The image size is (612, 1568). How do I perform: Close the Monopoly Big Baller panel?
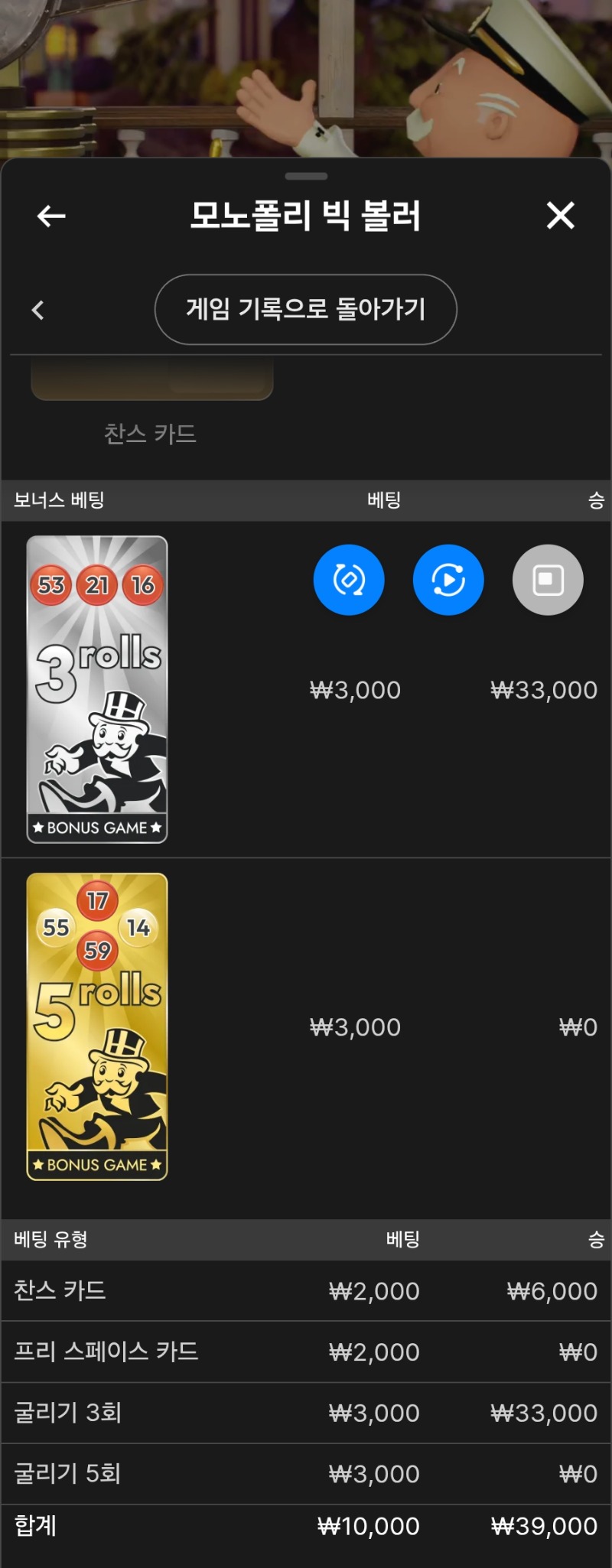click(560, 216)
